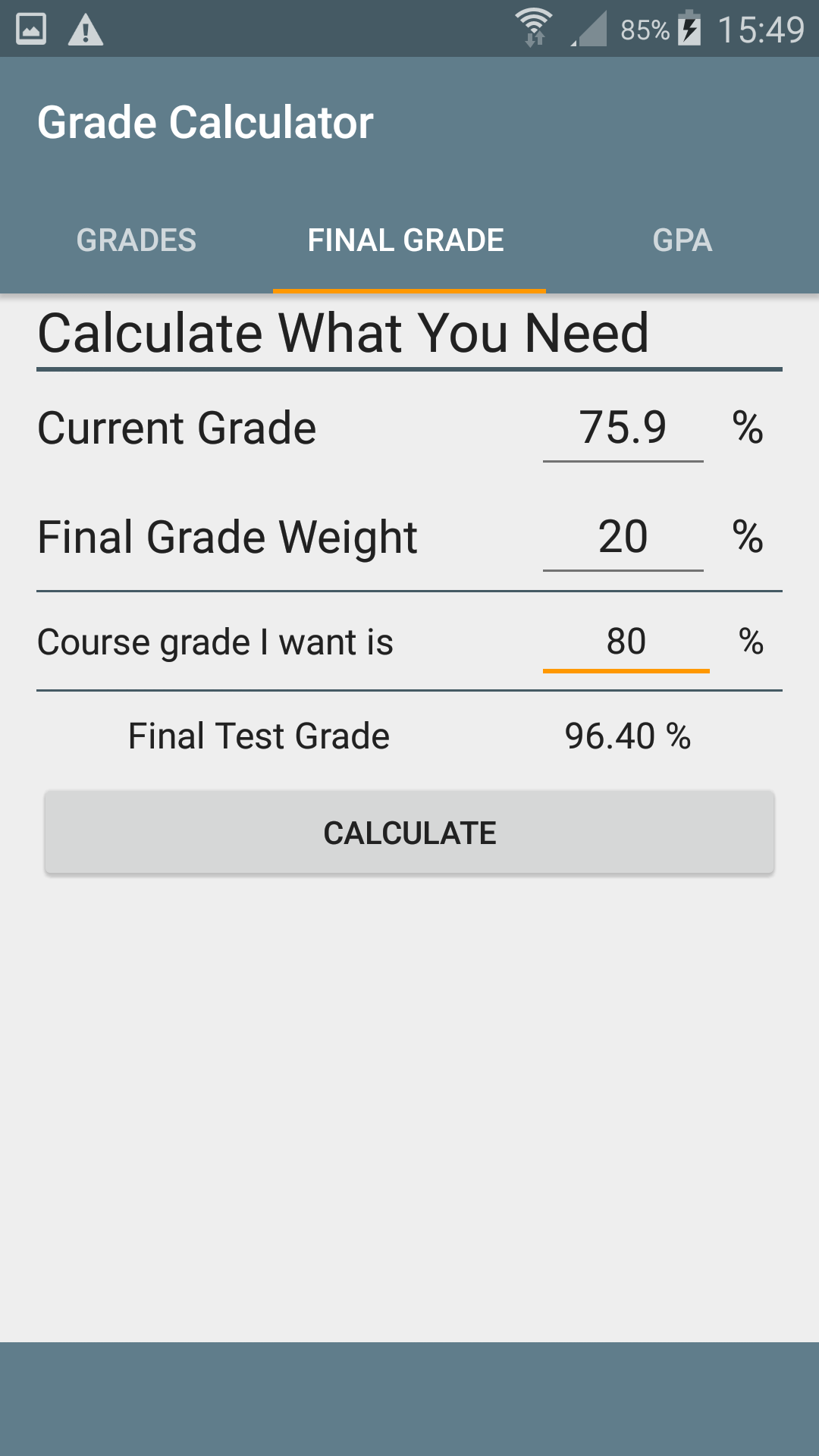Tap the Final Grade Weight value field
The height and width of the screenshot is (1456, 819).
(x=623, y=537)
